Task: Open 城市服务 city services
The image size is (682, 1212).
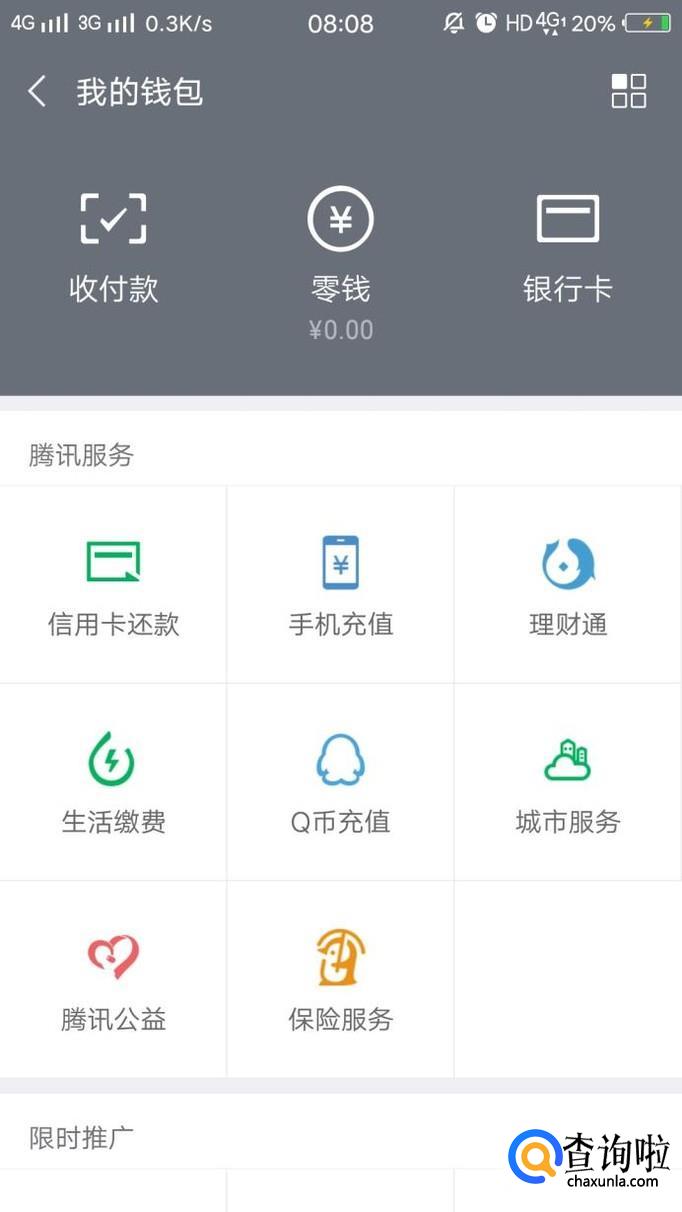Action: 567,782
